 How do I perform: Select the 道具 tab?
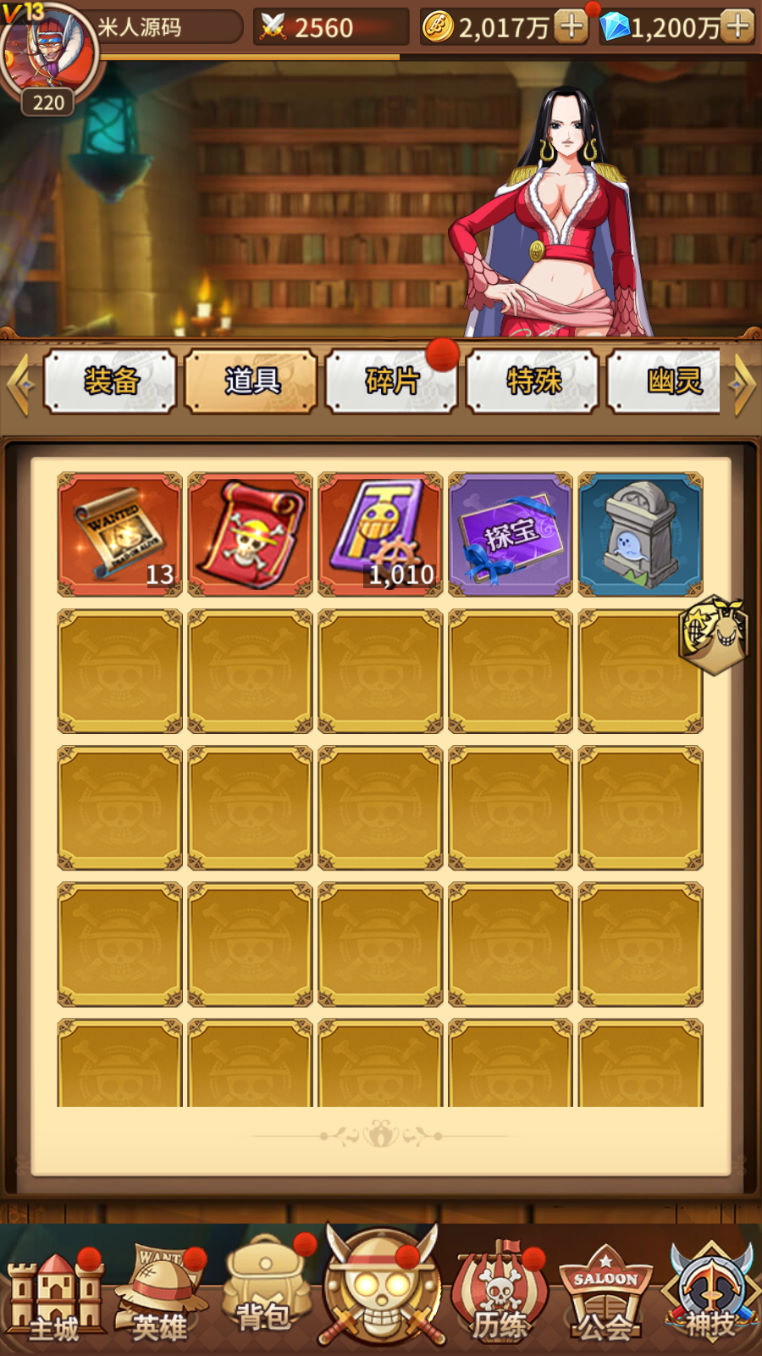click(251, 381)
